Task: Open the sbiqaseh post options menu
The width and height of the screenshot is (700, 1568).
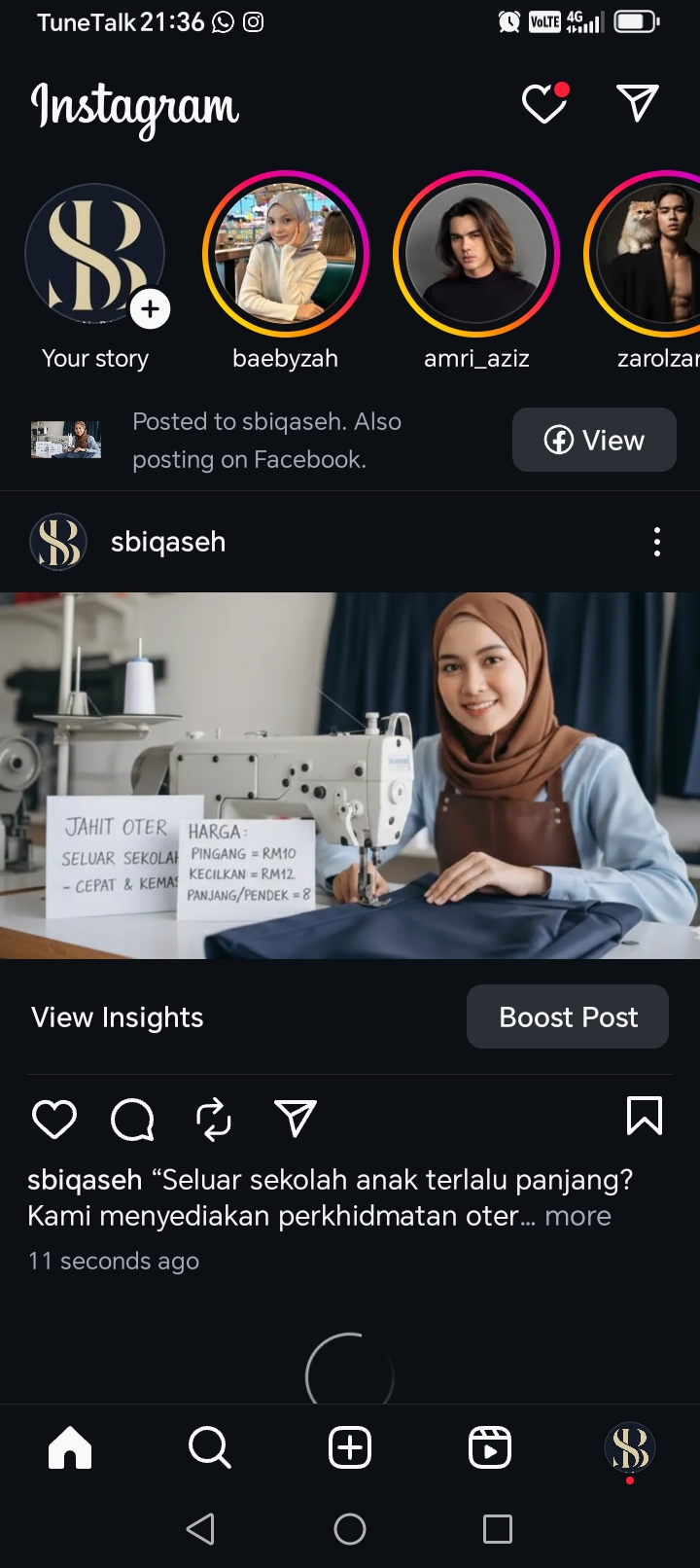Action: pyautogui.click(x=657, y=542)
